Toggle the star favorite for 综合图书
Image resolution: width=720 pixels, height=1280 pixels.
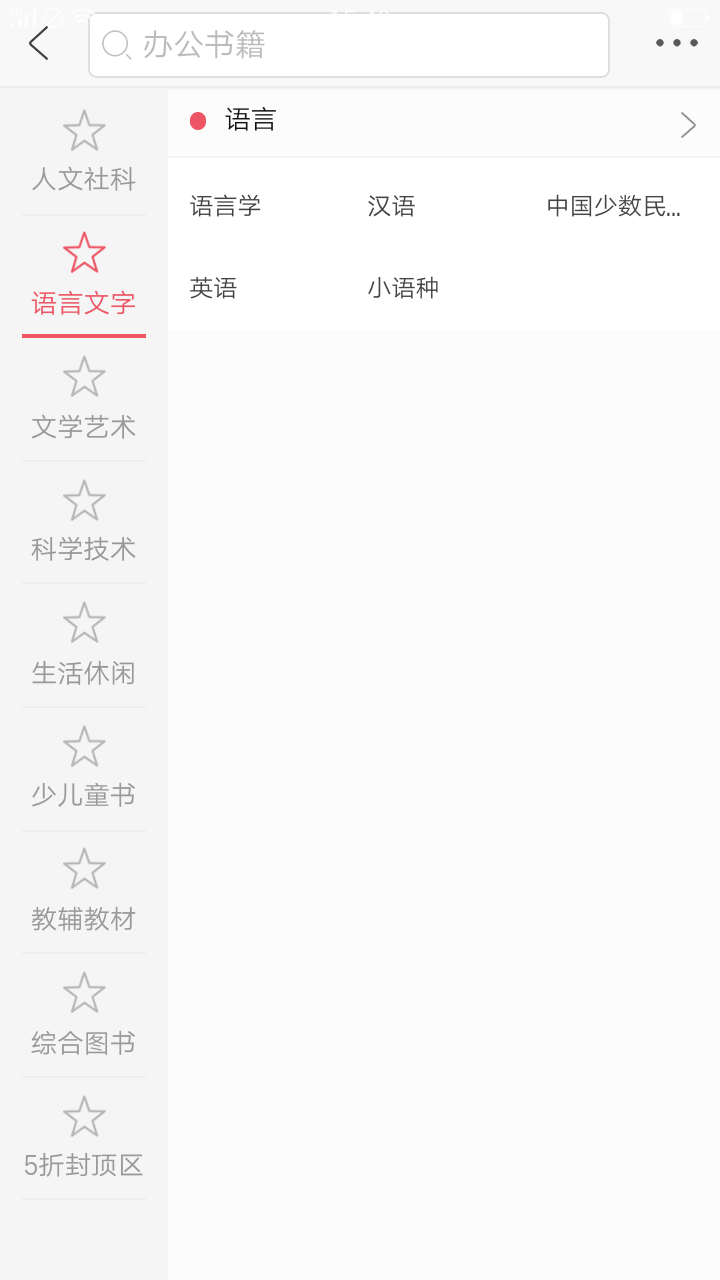83,992
